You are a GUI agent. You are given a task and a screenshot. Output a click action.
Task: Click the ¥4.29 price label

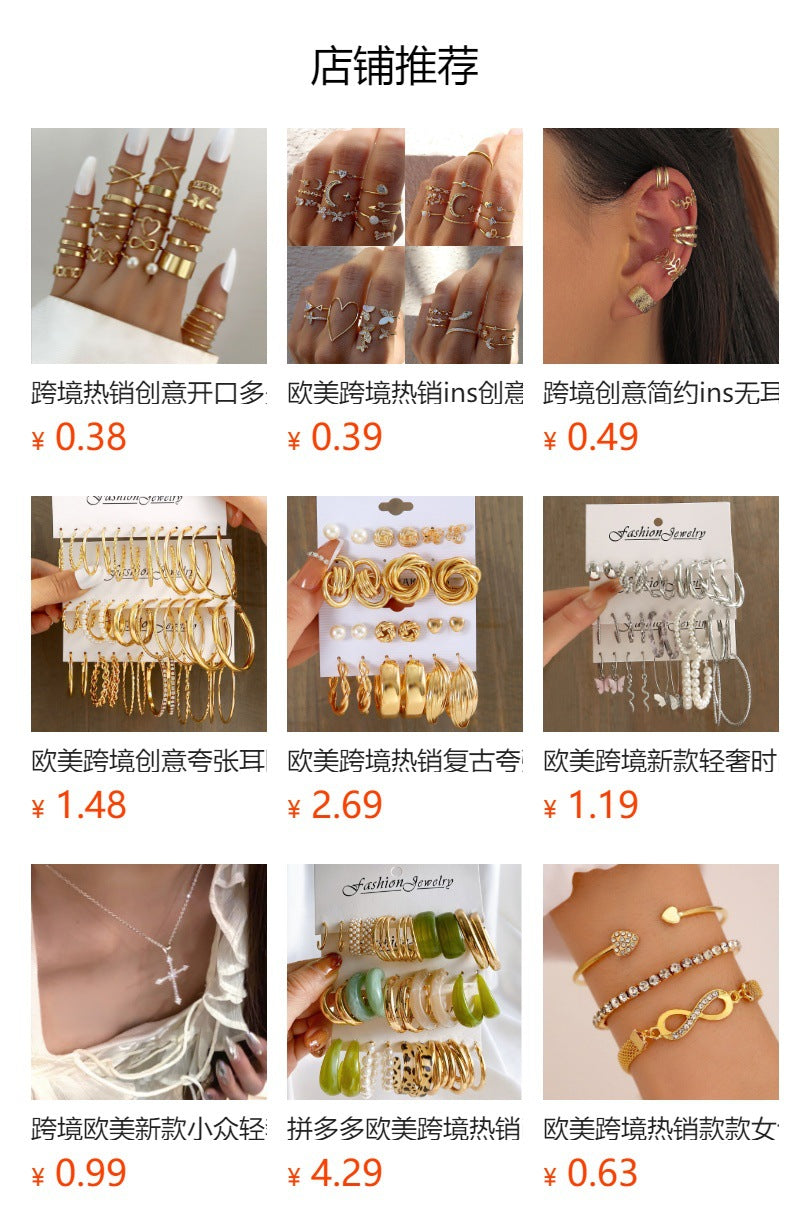330,1168
